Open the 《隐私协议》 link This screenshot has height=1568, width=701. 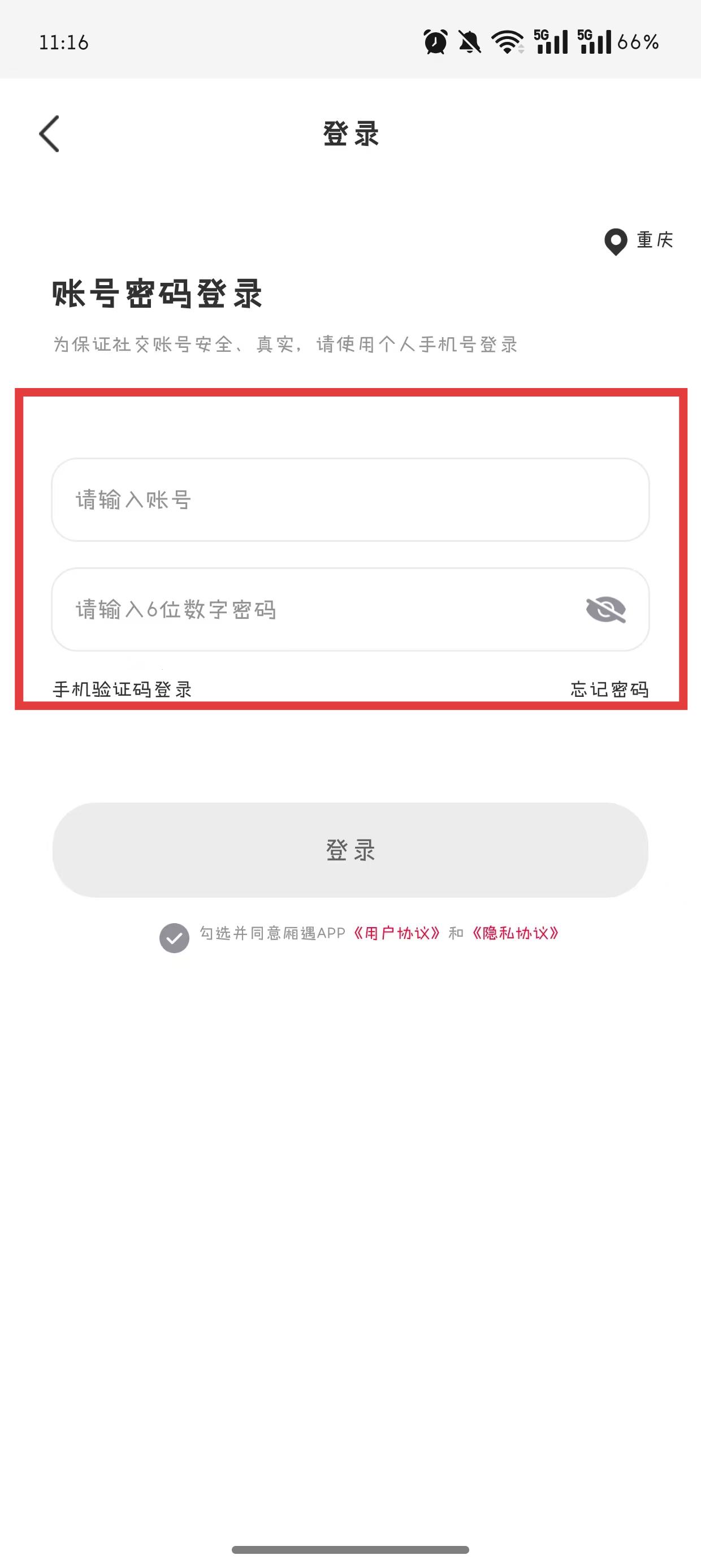[x=516, y=933]
